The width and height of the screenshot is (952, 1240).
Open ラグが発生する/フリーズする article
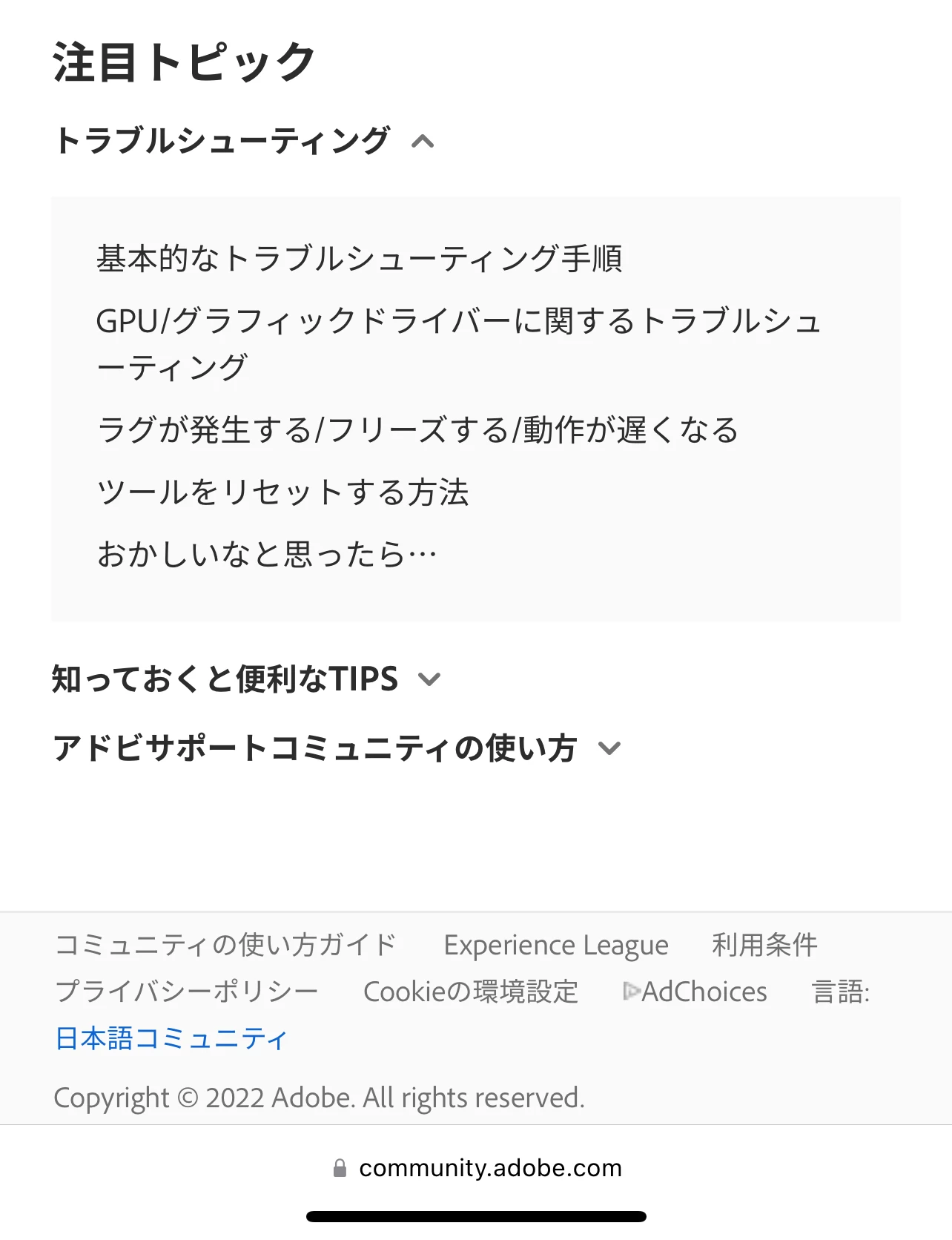point(417,430)
